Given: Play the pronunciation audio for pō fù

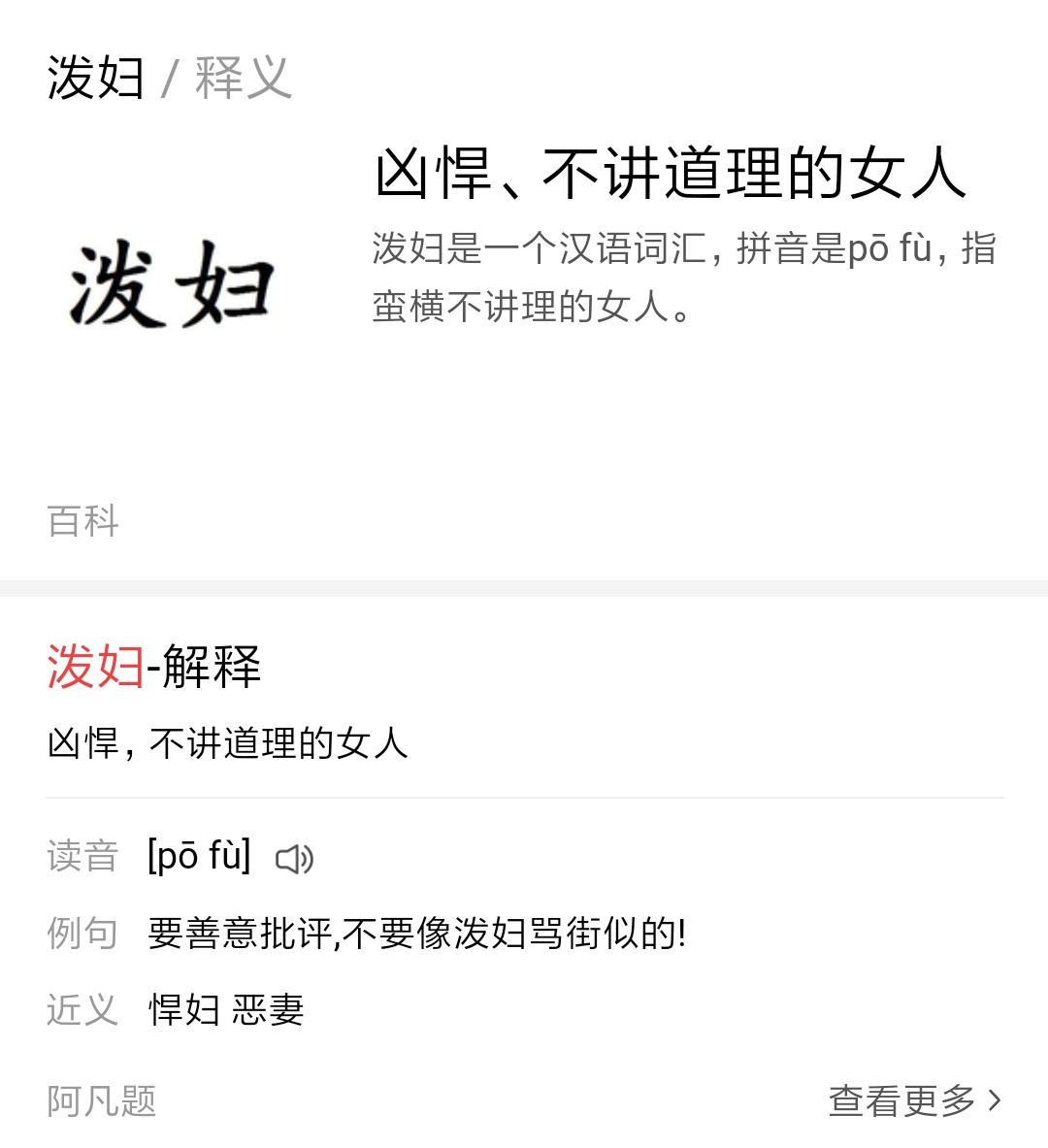Looking at the screenshot, I should tap(296, 858).
